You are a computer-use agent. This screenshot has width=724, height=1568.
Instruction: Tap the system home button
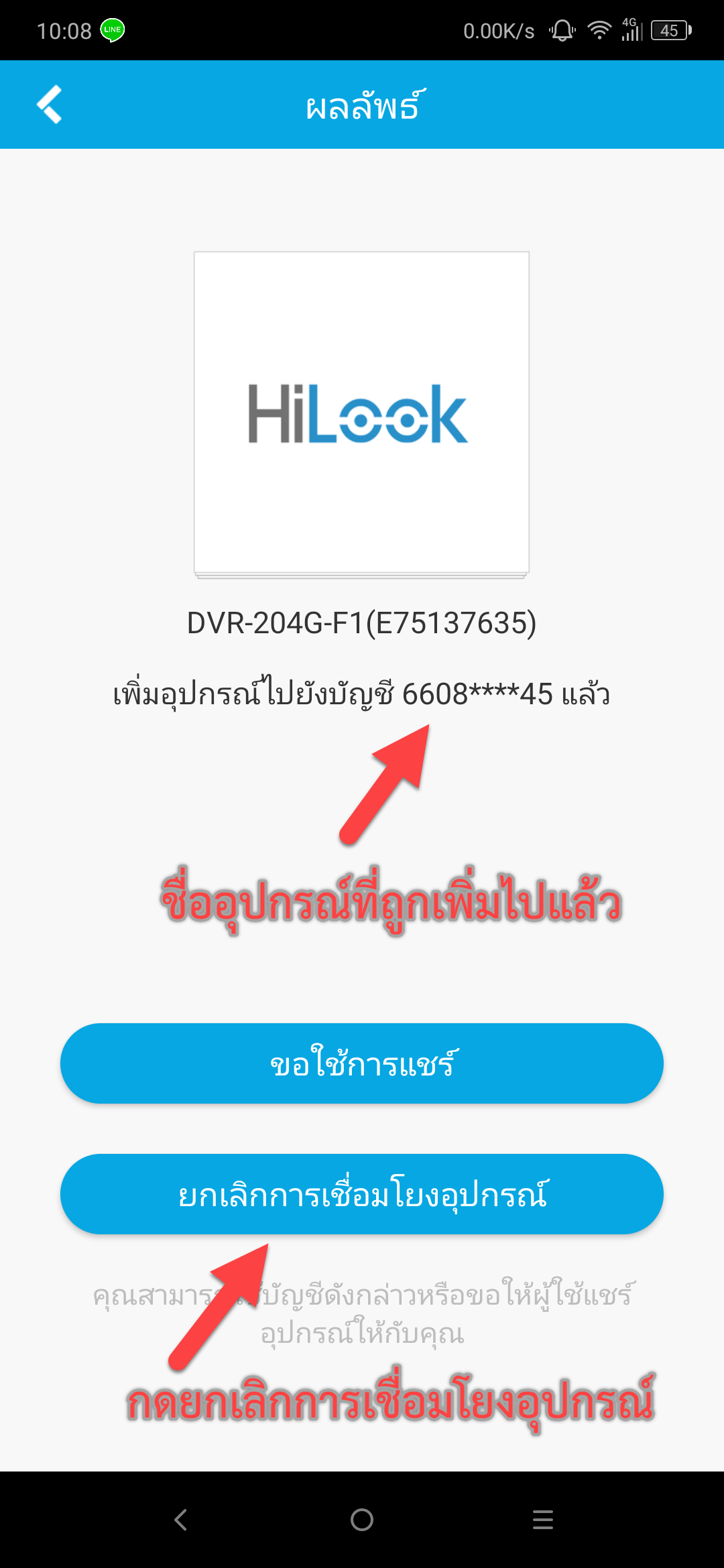pyautogui.click(x=362, y=1520)
